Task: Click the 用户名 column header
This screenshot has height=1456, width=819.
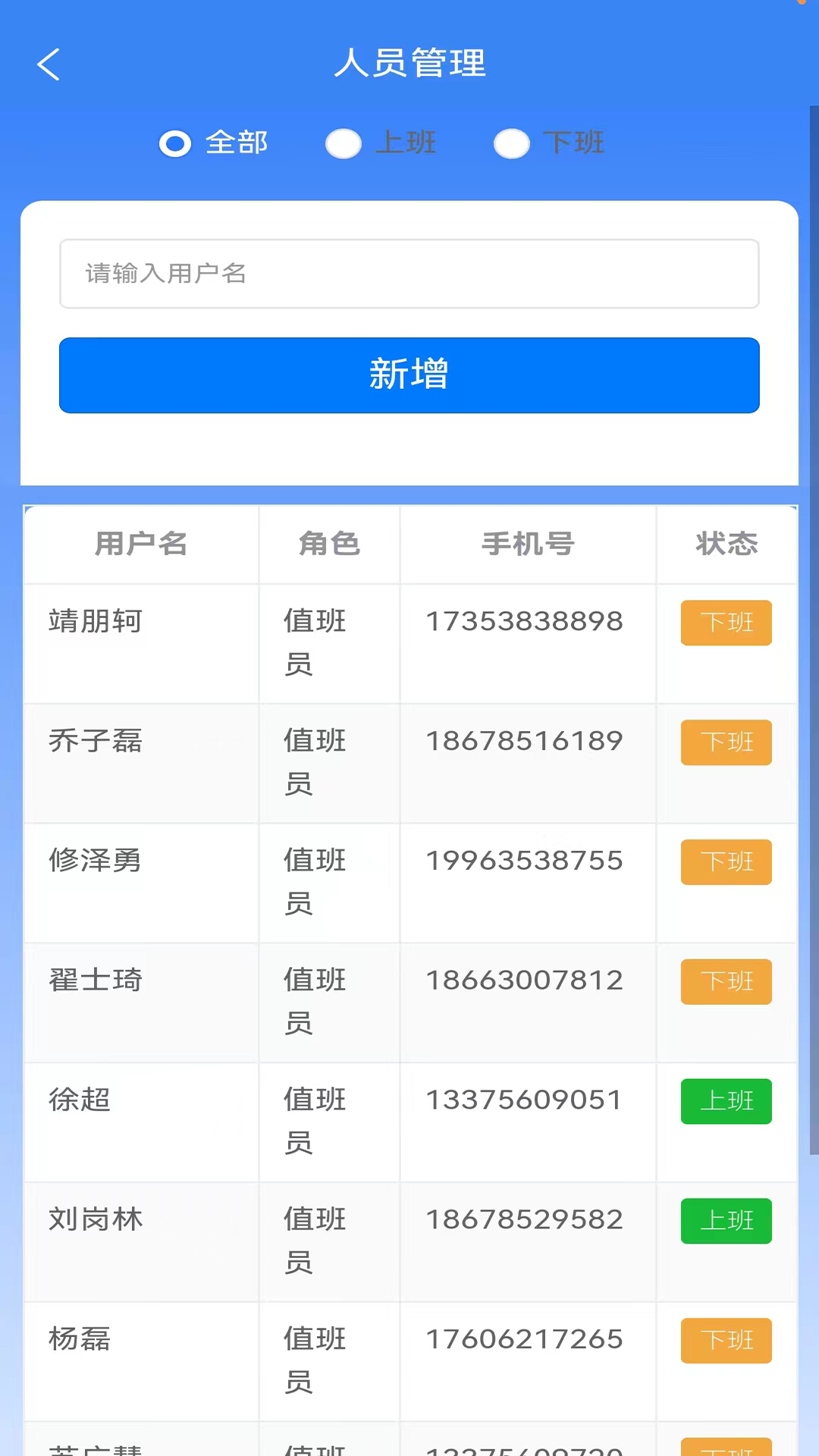Action: [140, 544]
